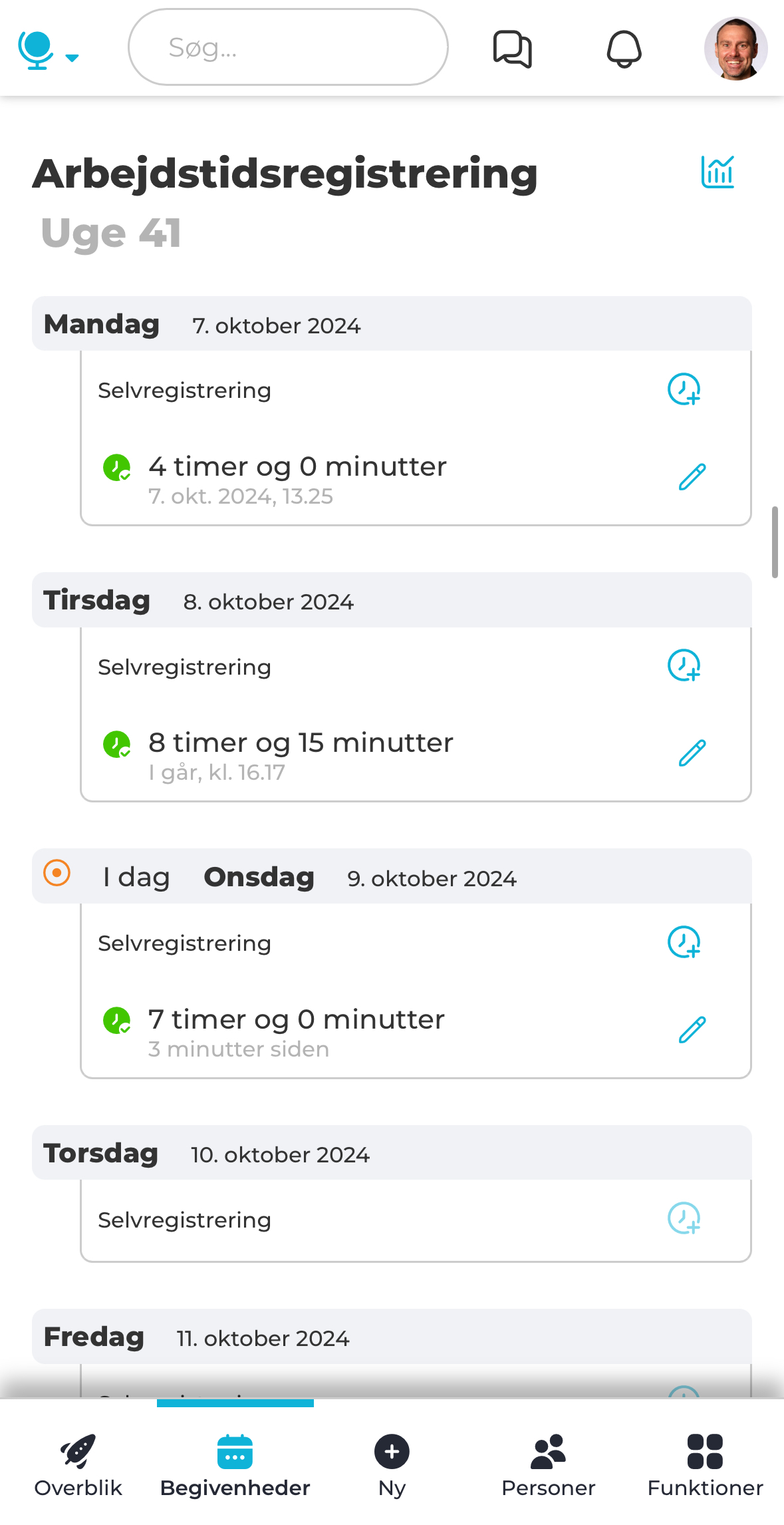Switch to the Overblik tab

point(78,1466)
